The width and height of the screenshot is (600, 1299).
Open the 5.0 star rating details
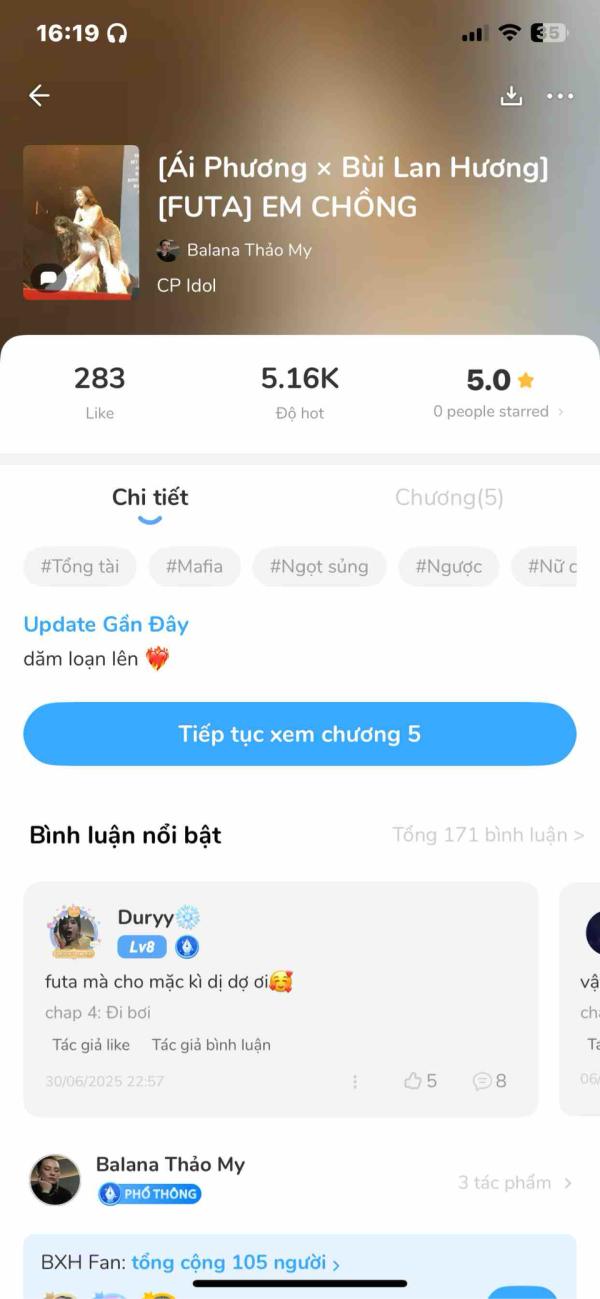coord(498,391)
